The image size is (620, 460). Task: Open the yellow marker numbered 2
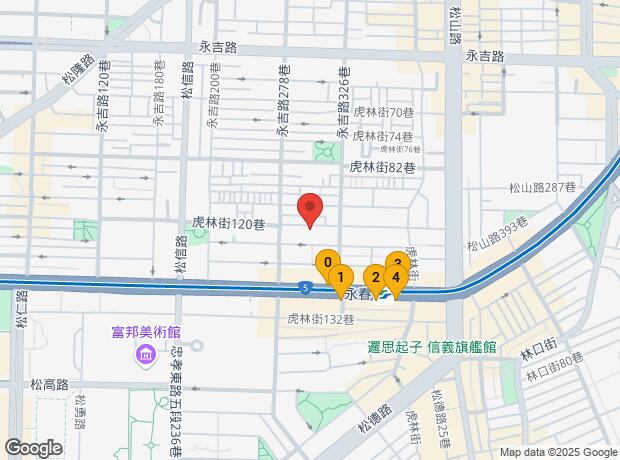pyautogui.click(x=375, y=279)
